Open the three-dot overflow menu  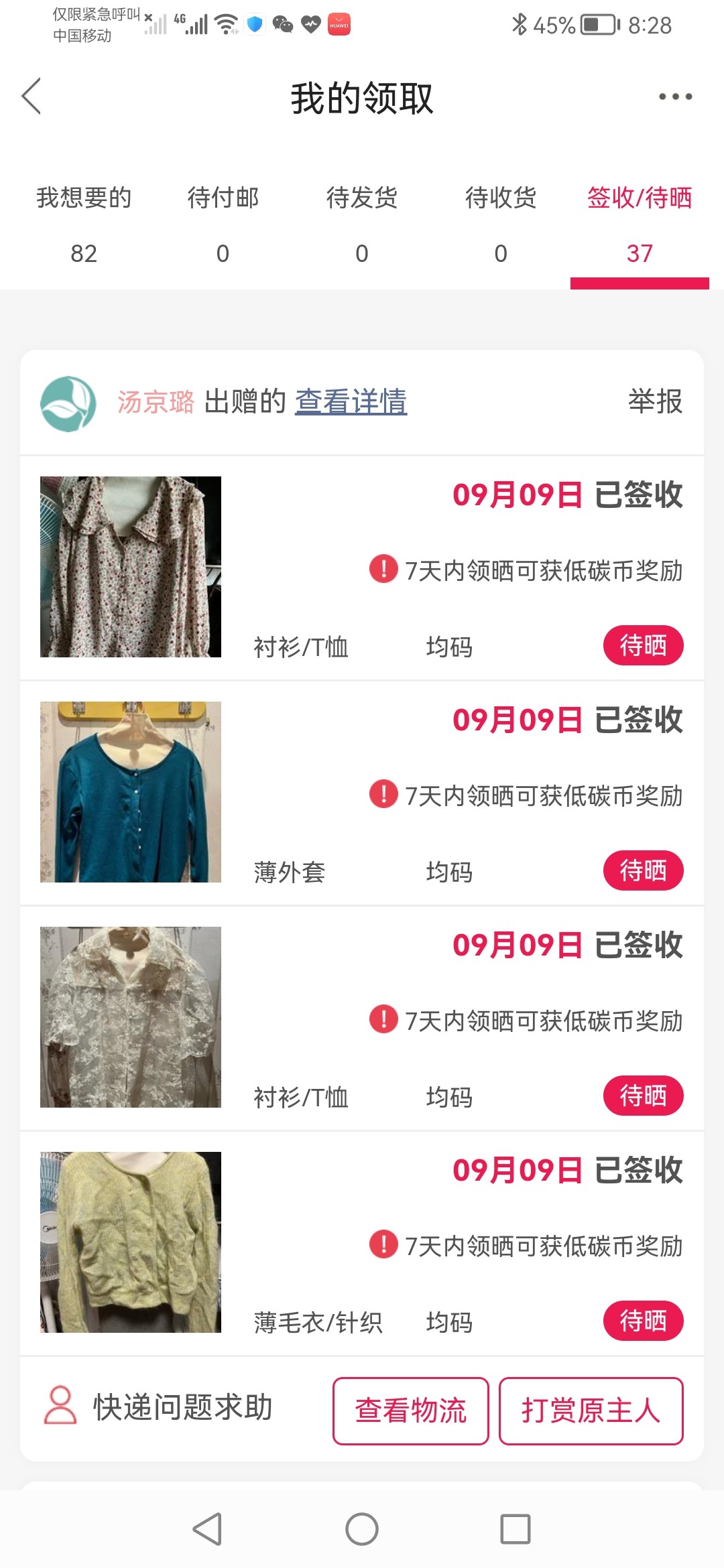(x=675, y=96)
